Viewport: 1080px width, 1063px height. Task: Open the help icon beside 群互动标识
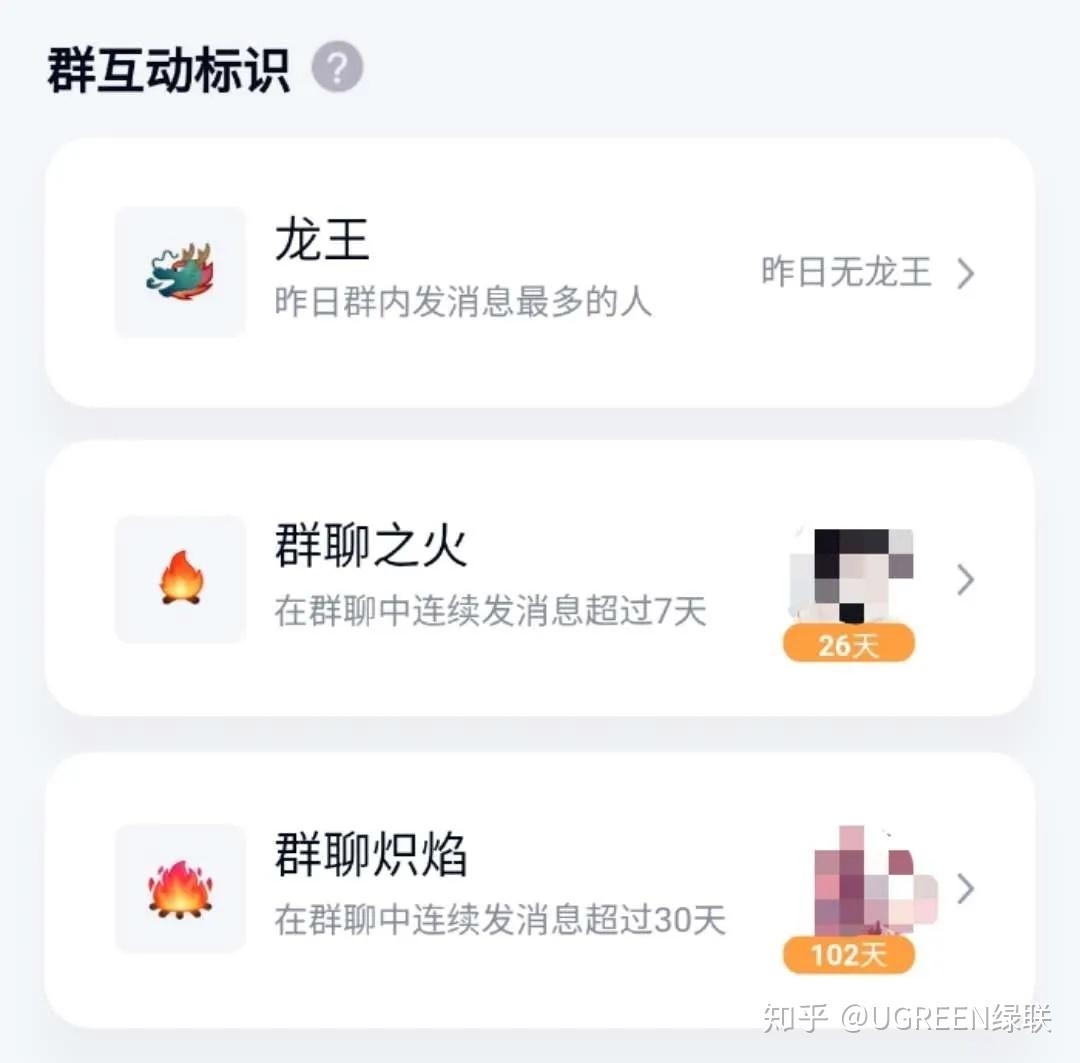337,69
